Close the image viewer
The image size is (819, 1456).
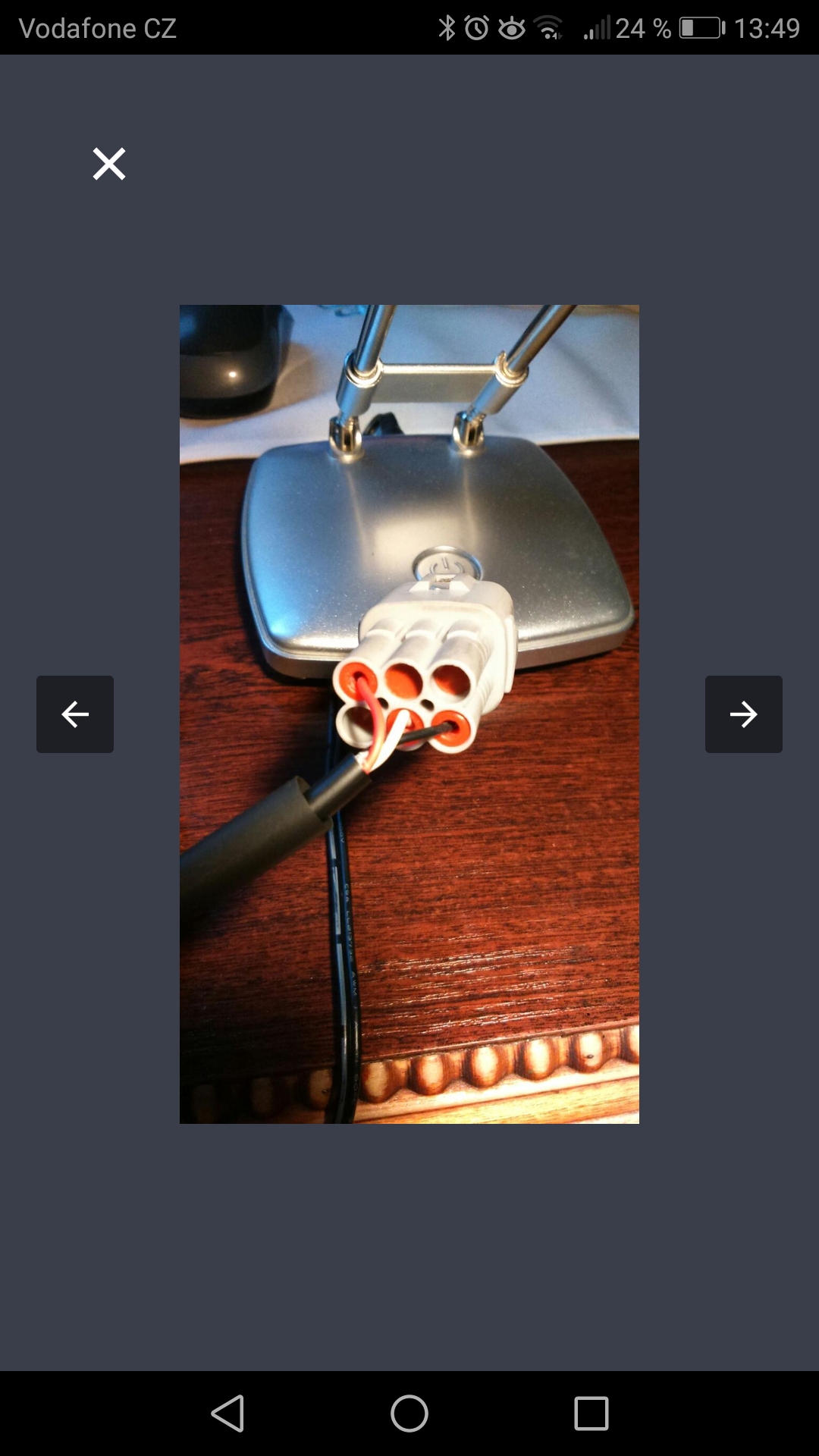click(109, 164)
